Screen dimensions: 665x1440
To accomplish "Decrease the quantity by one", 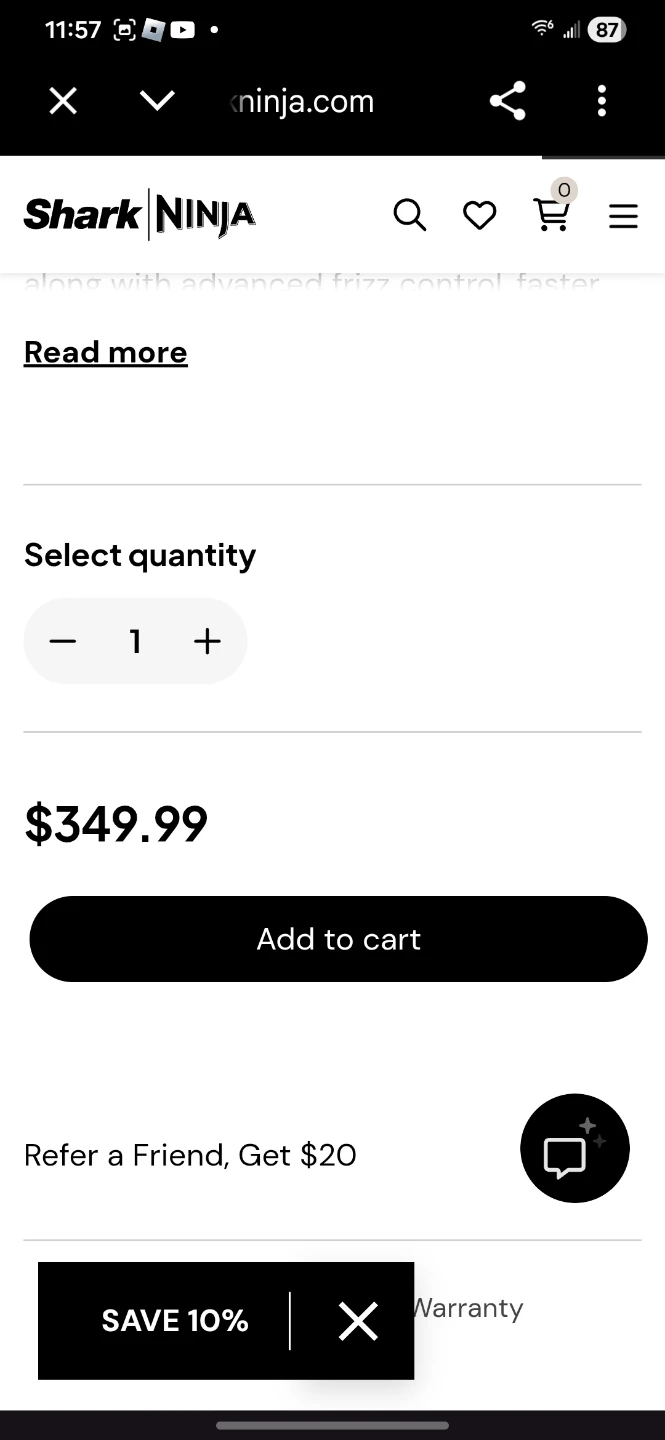I will 63,641.
